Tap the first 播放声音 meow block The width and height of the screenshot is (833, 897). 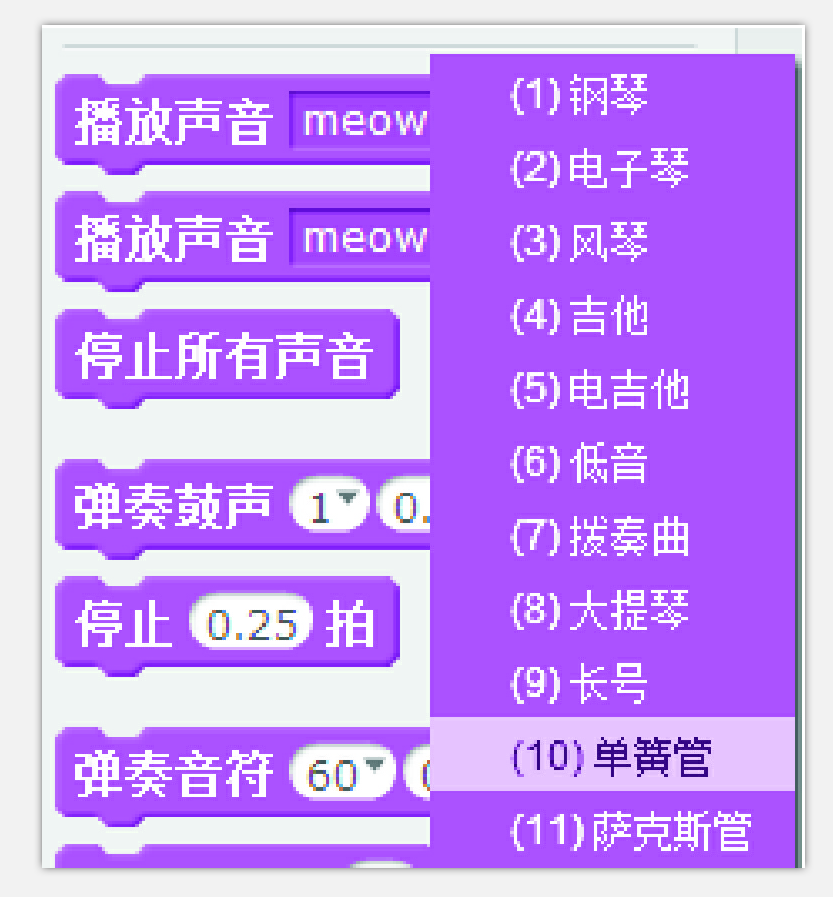[172, 123]
